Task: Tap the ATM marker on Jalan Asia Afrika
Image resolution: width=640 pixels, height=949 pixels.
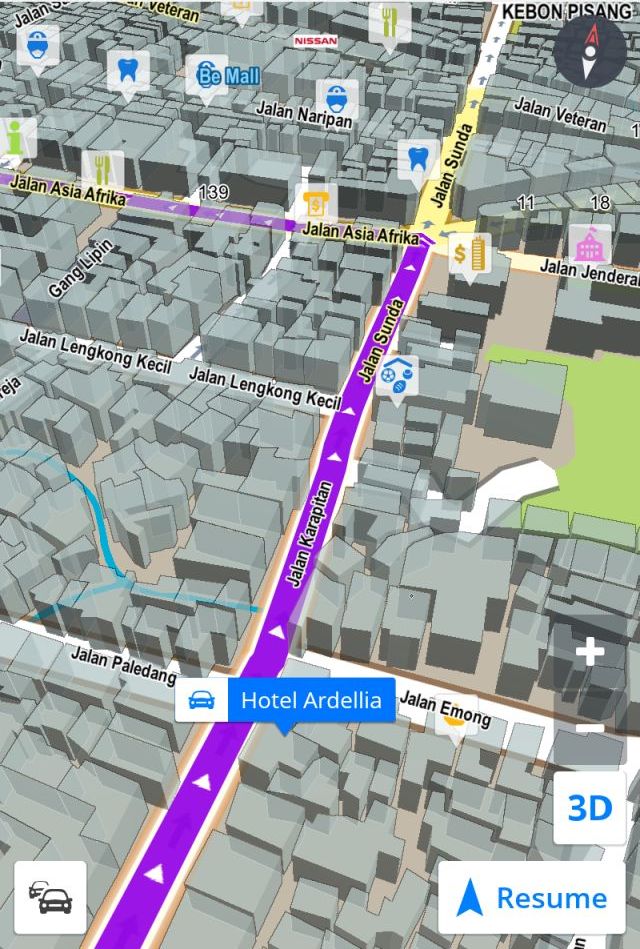Action: click(316, 202)
